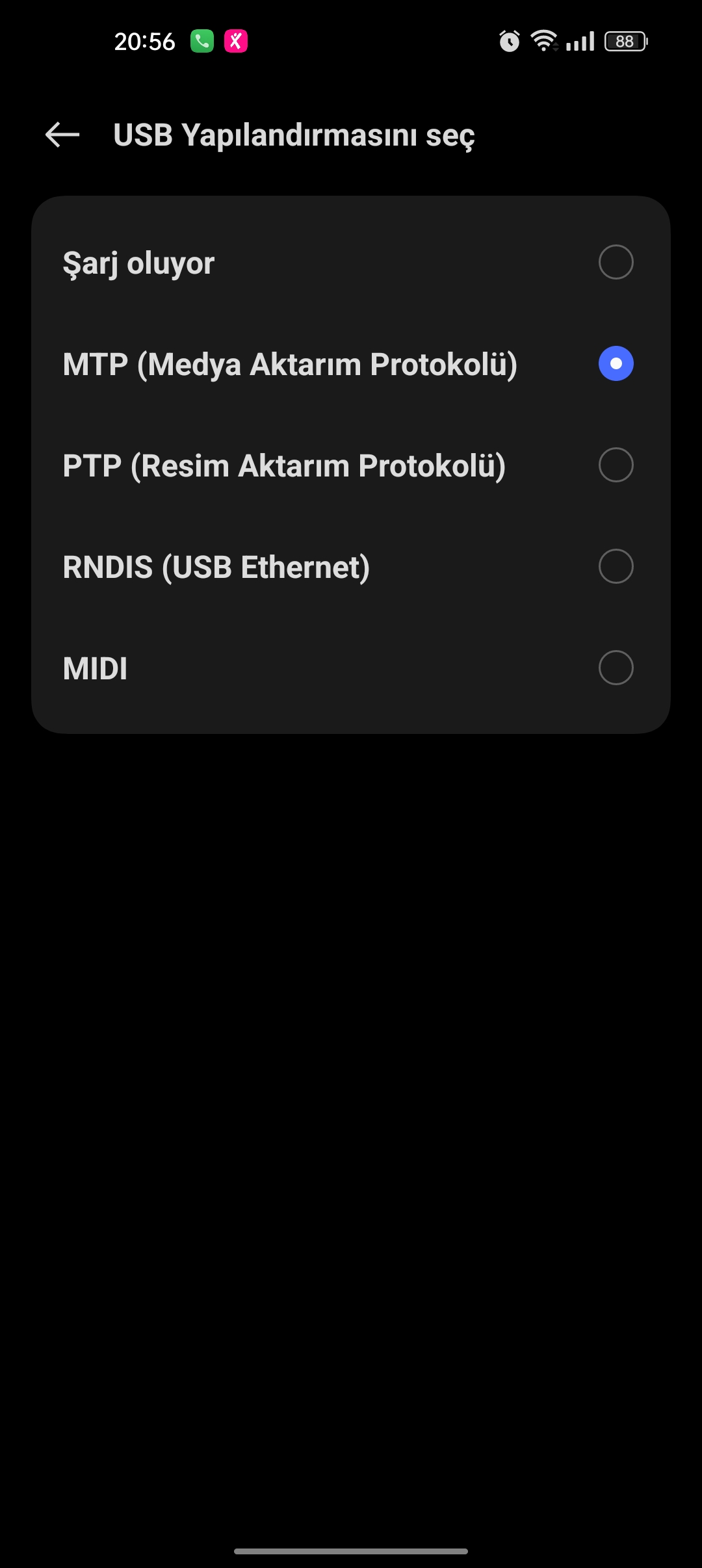Select the Şarj oluyor option
The width and height of the screenshot is (702, 1568).
tap(351, 263)
